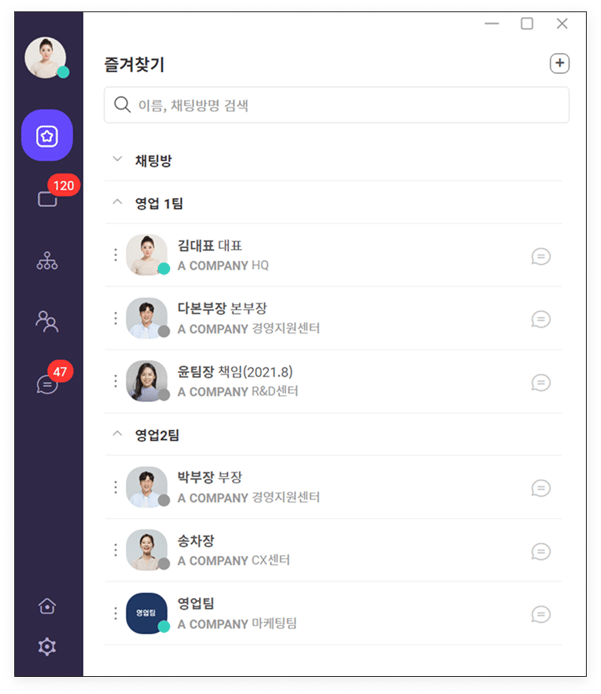
Task: Expand the 채팅방 section
Action: 117,160
